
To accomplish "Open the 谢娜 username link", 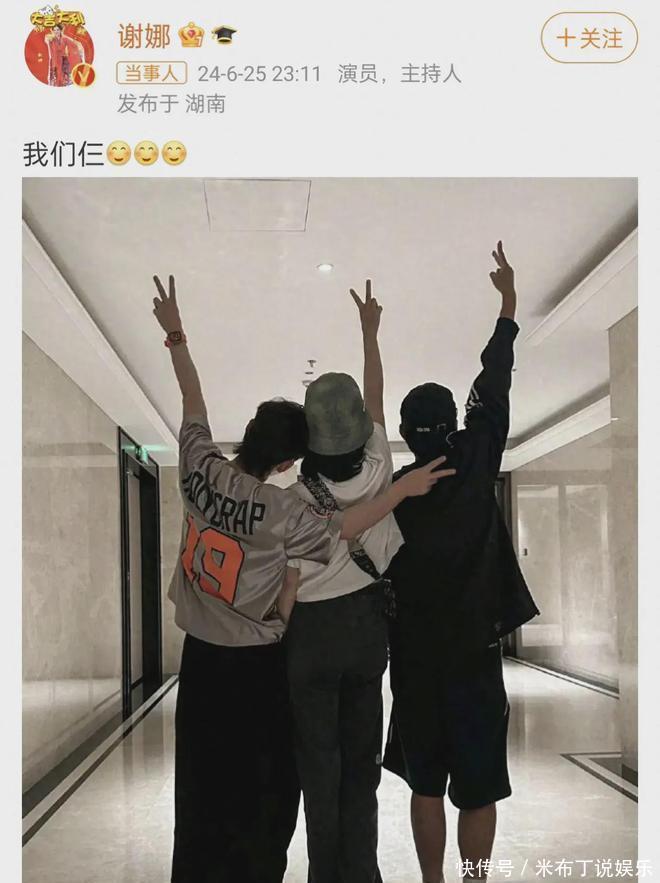I will (144, 35).
